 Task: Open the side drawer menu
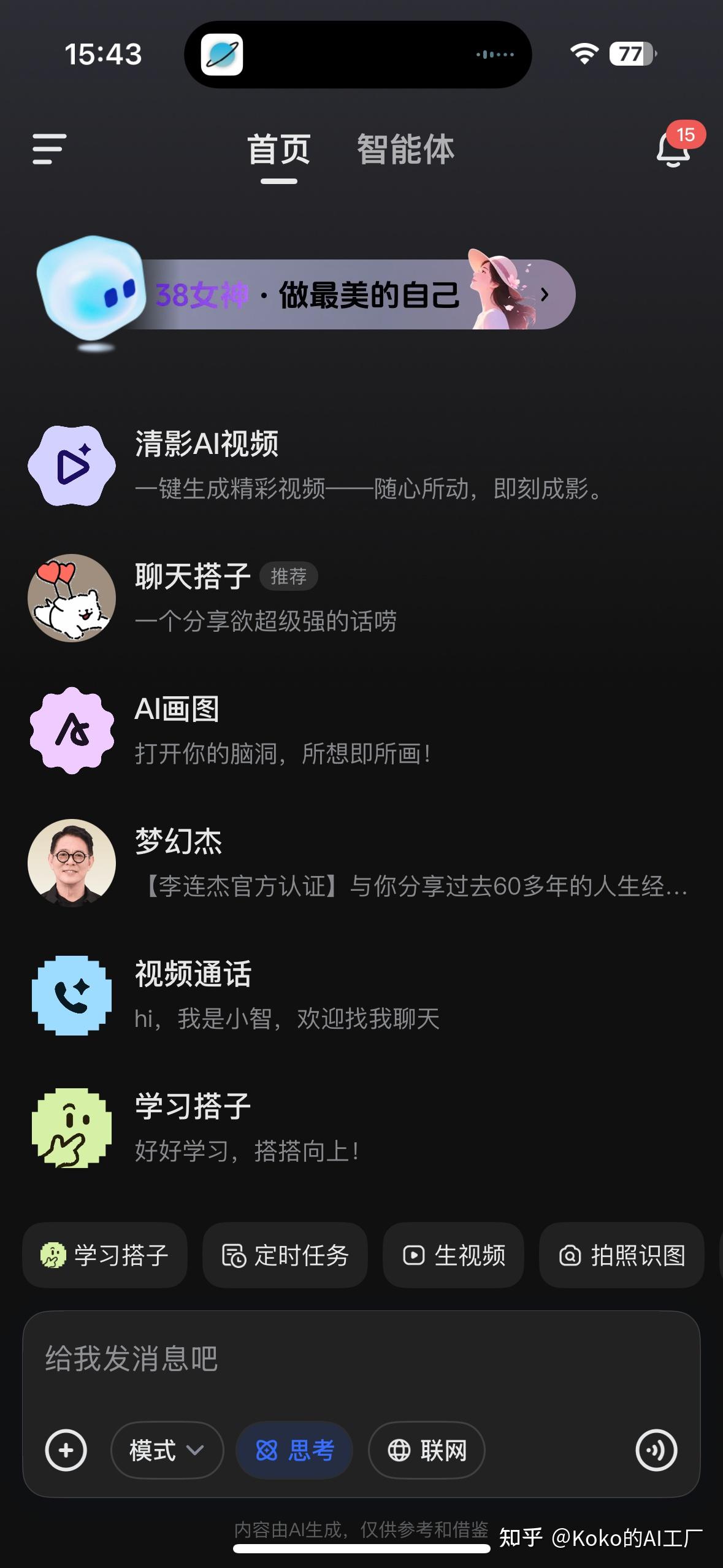49,149
